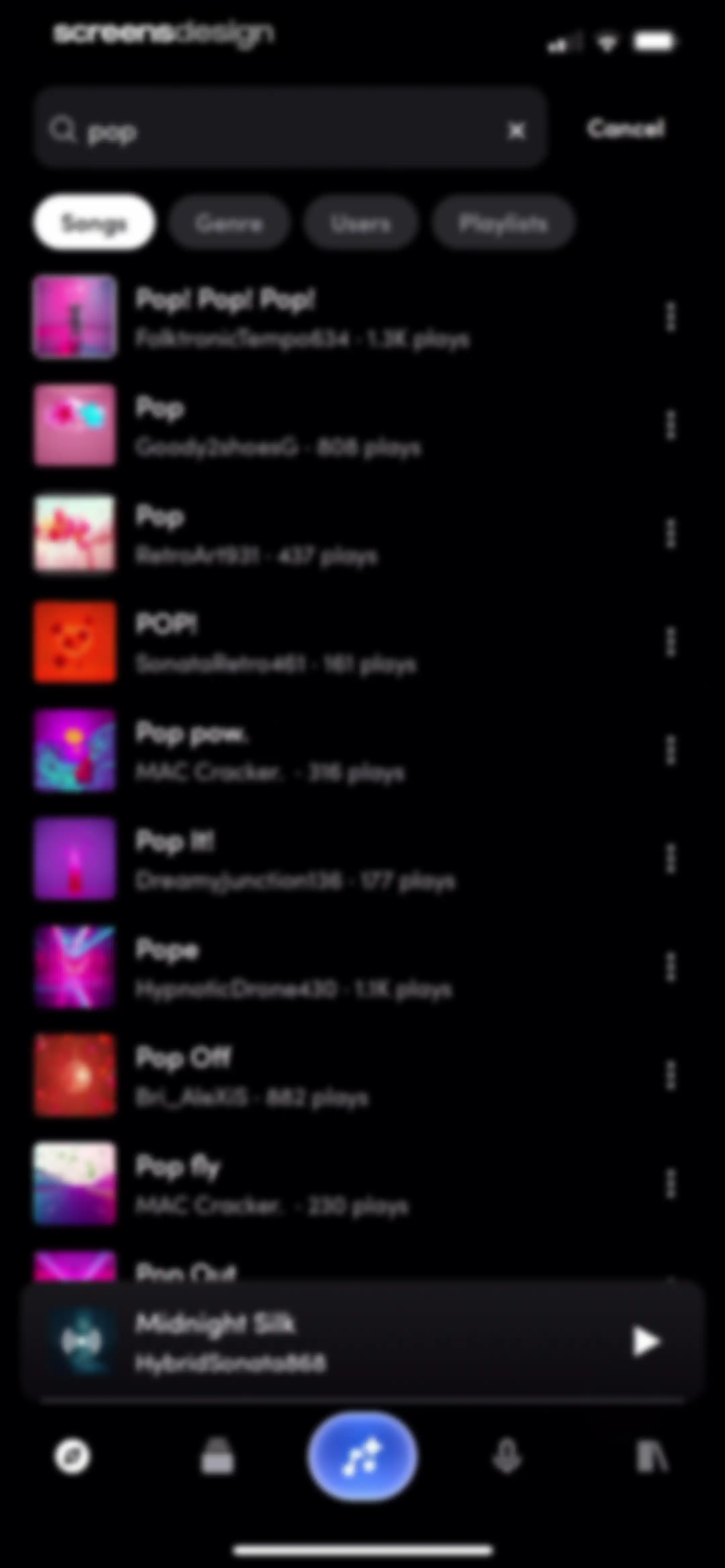Switch to the Genre filter chip
Image resolution: width=725 pixels, height=1568 pixels.
tap(229, 223)
